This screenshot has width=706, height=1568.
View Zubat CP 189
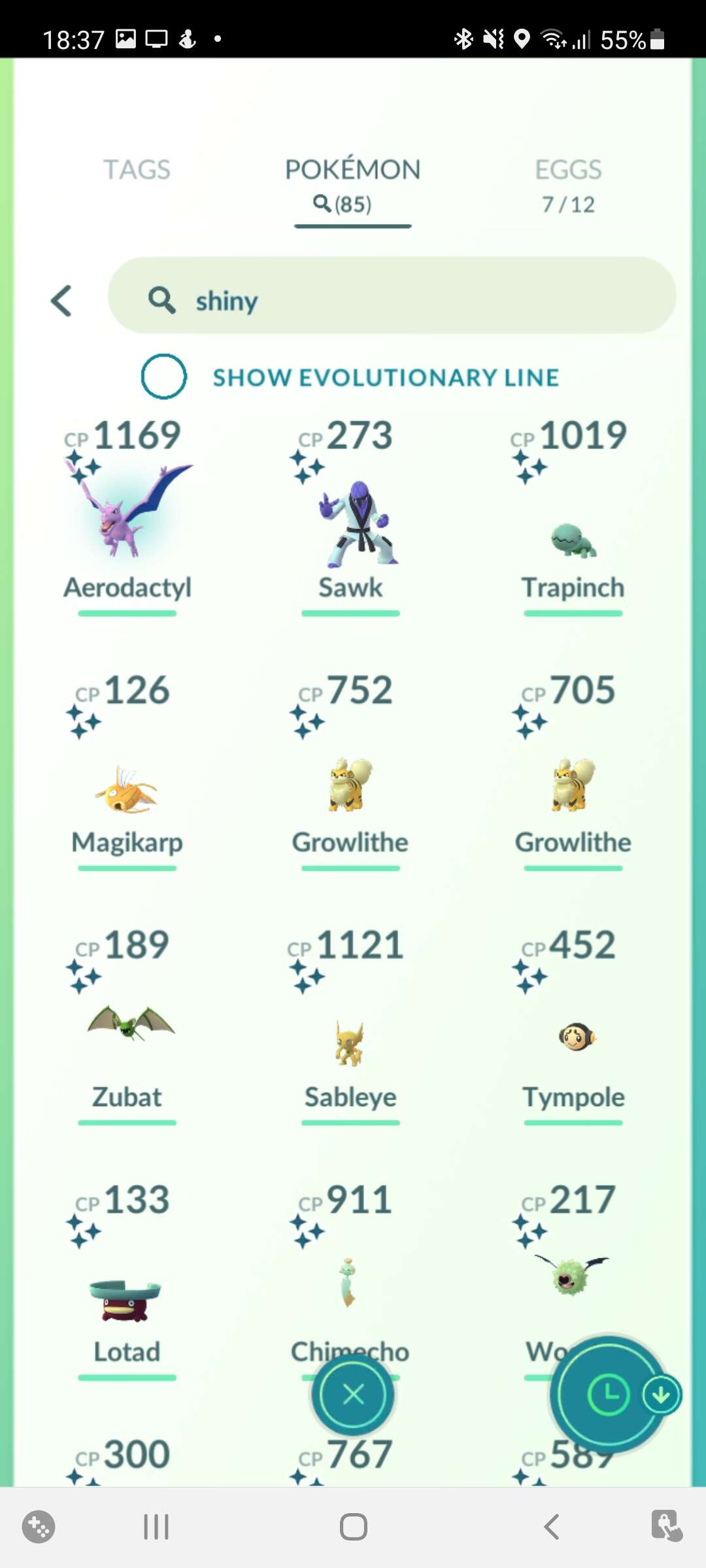(x=127, y=1026)
